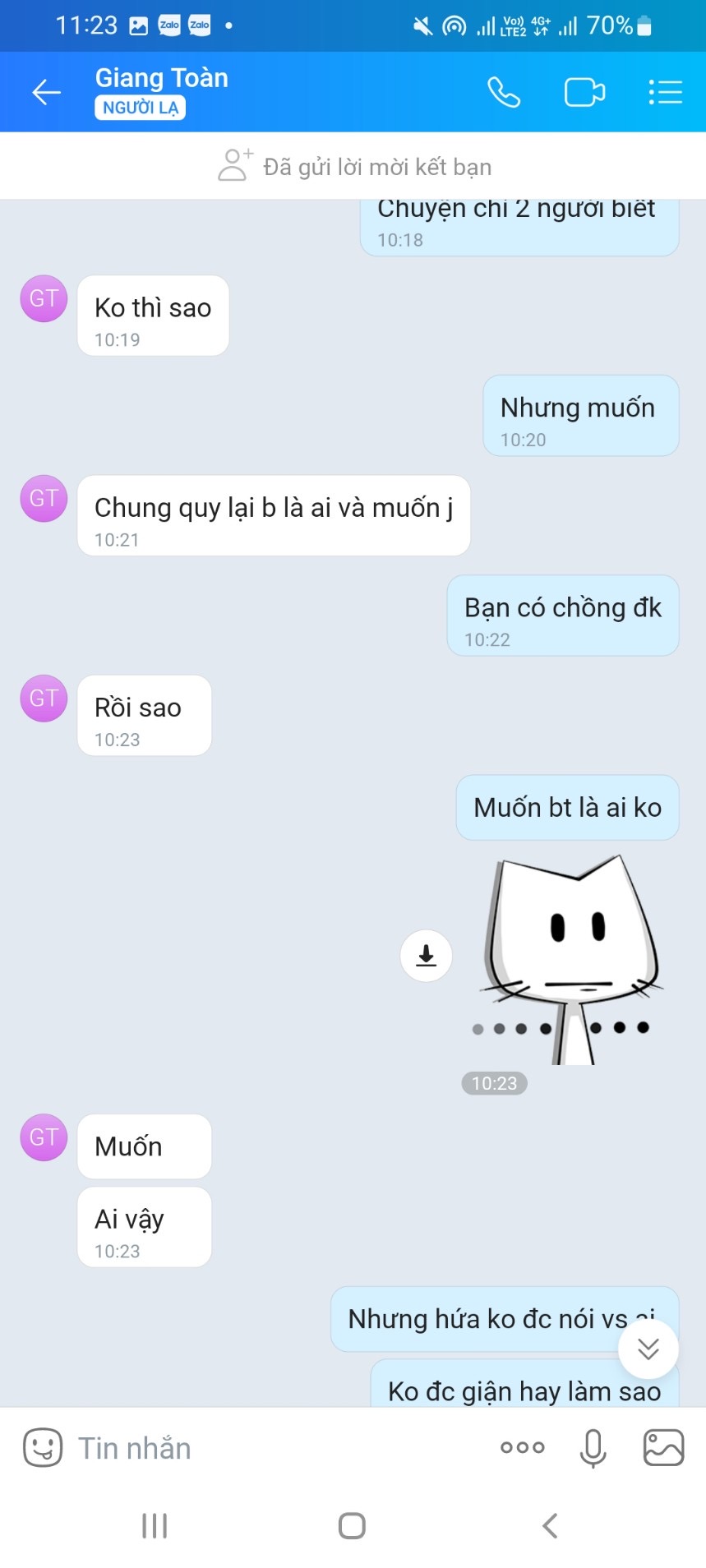Open more attachment options
The width and height of the screenshot is (706, 1568).
pos(523,1447)
